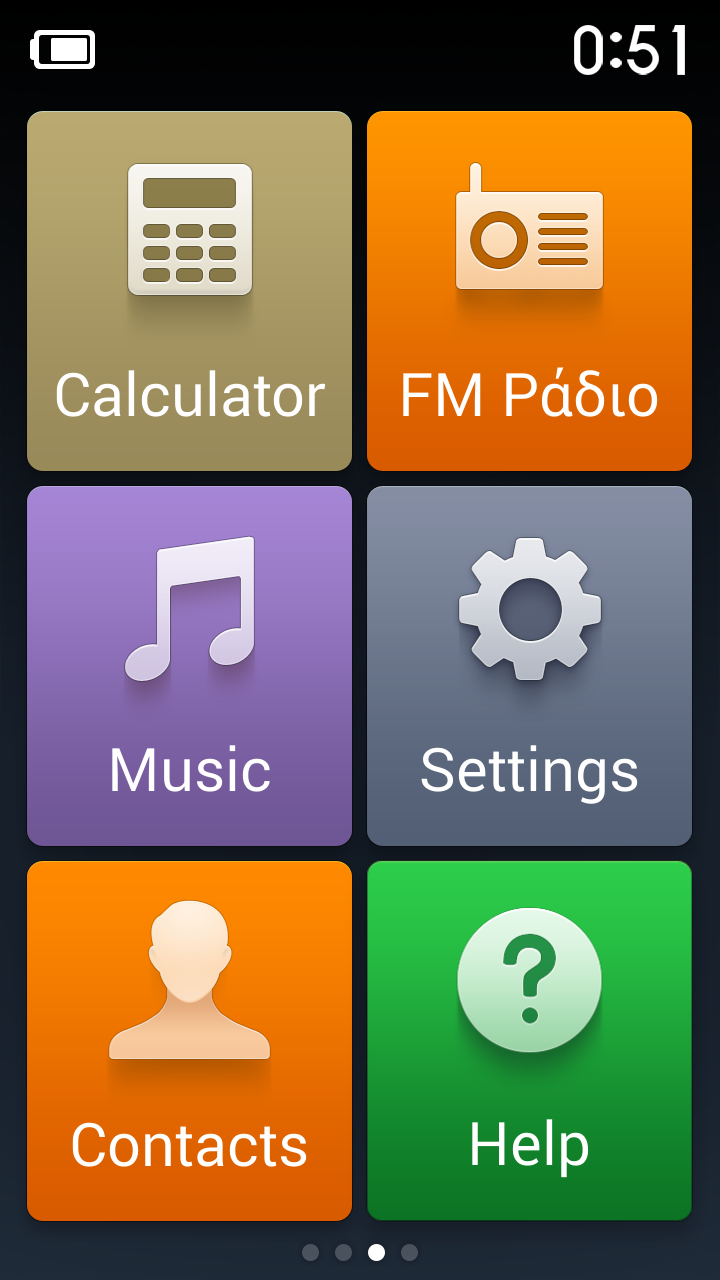
Task: Go to the last page indicator dot
Action: click(409, 1252)
